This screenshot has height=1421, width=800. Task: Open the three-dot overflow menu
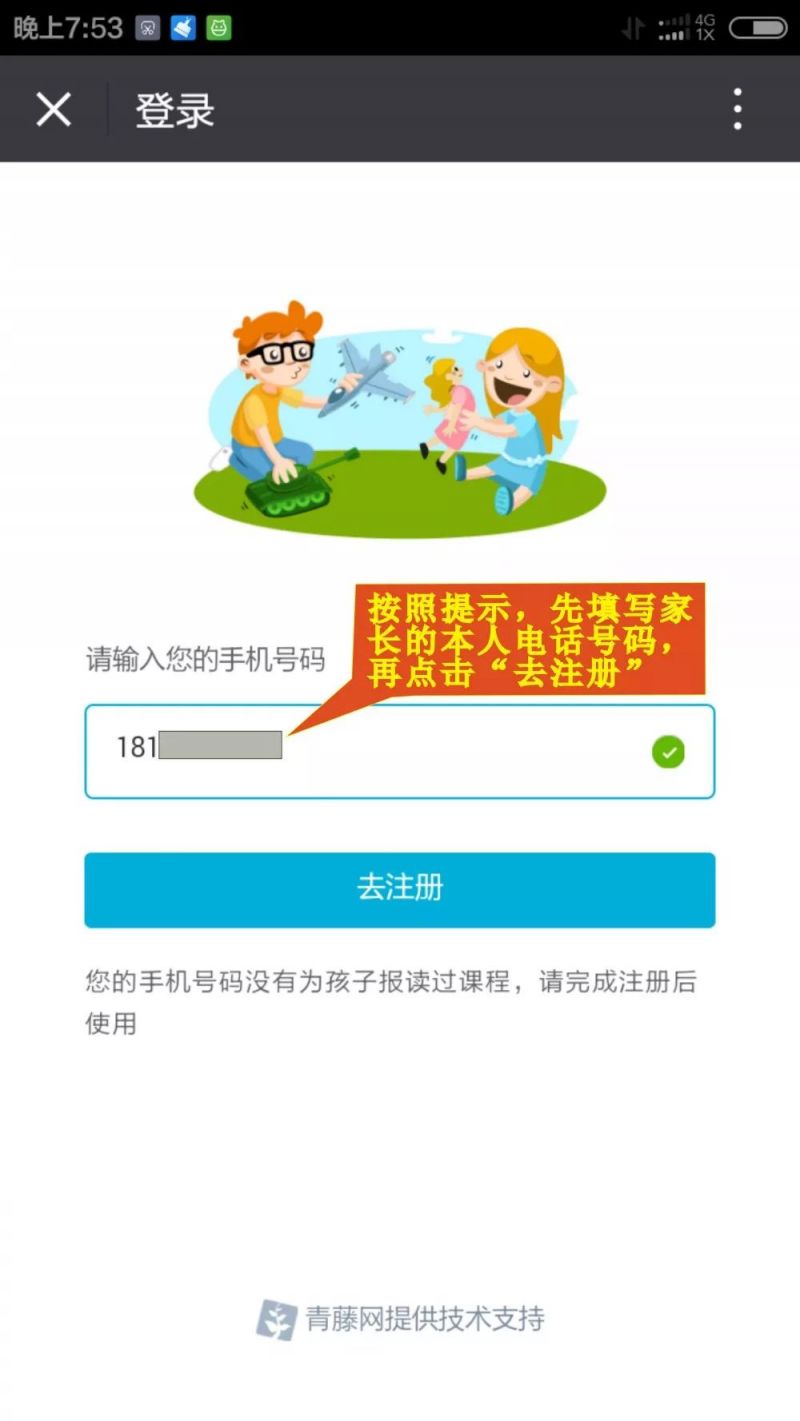coord(737,109)
